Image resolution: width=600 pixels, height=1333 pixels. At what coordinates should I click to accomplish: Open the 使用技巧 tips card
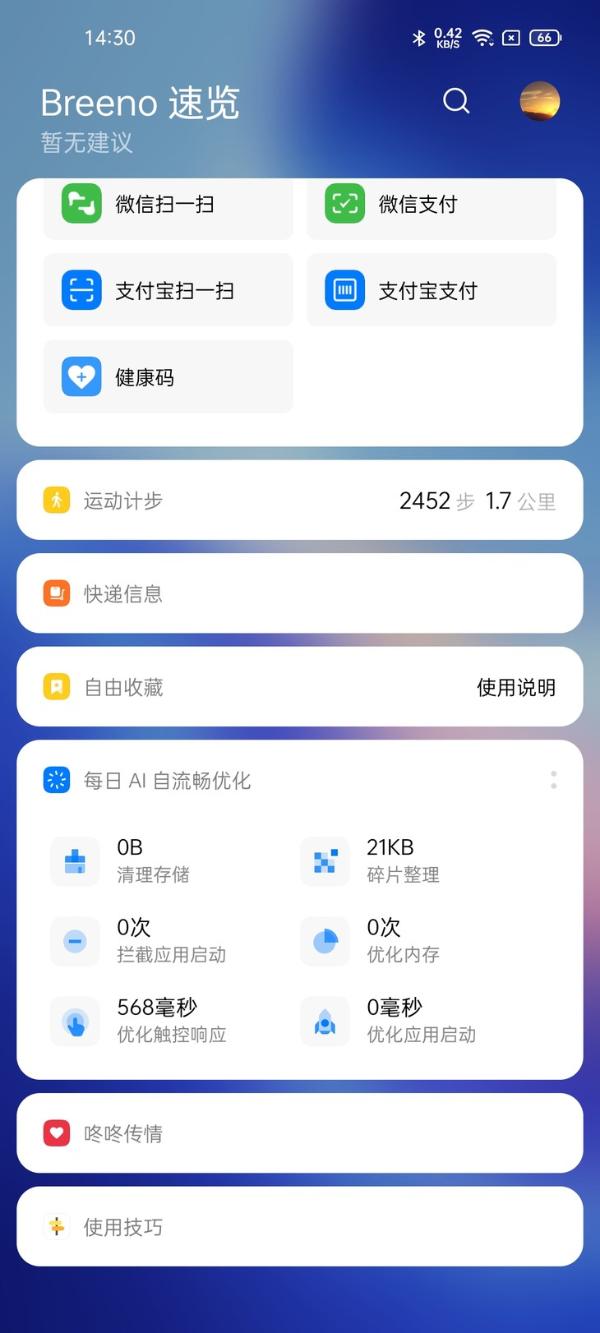point(299,1227)
